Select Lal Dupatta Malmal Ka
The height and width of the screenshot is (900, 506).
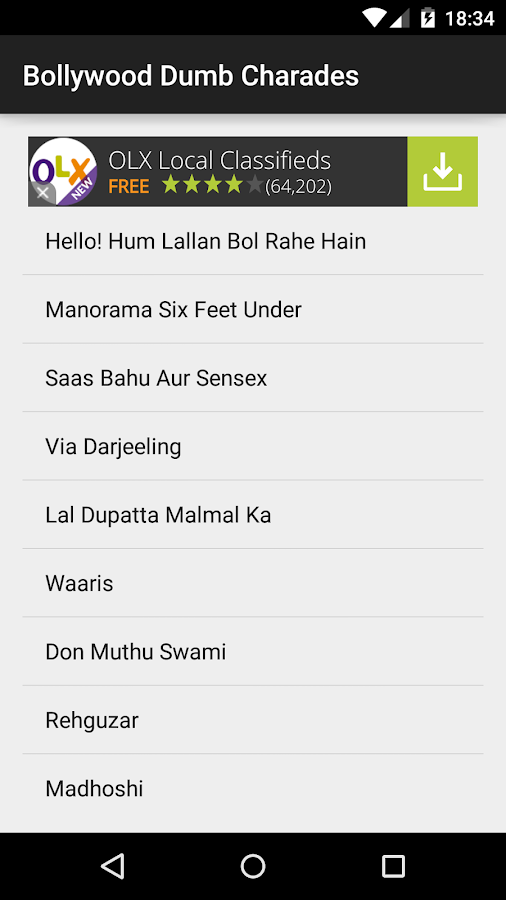[x=253, y=514]
